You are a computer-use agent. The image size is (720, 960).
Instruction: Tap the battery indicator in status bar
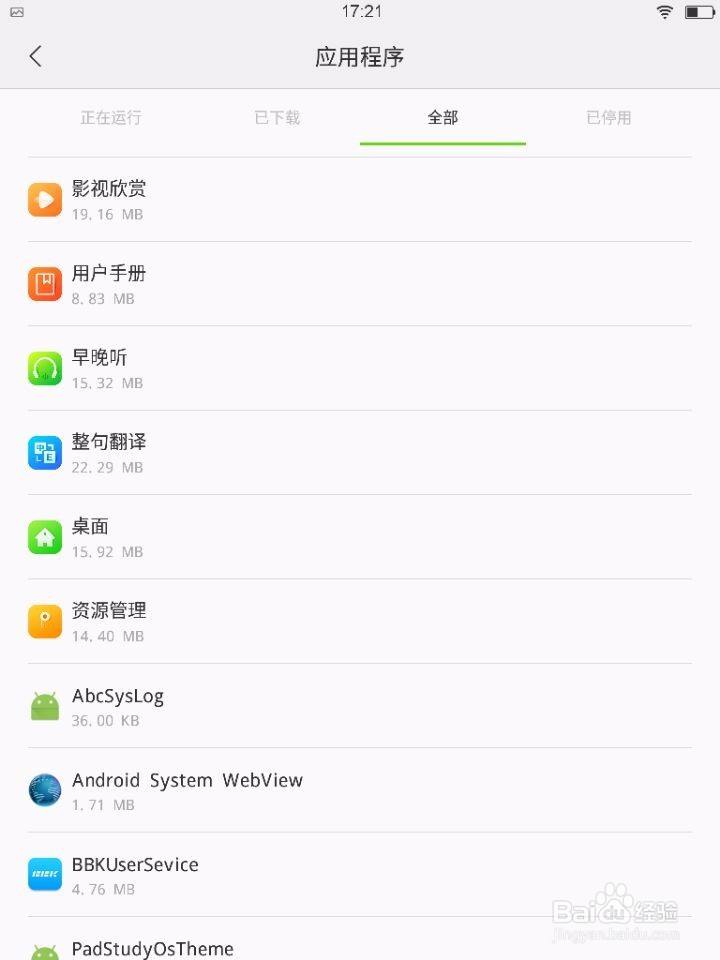698,13
